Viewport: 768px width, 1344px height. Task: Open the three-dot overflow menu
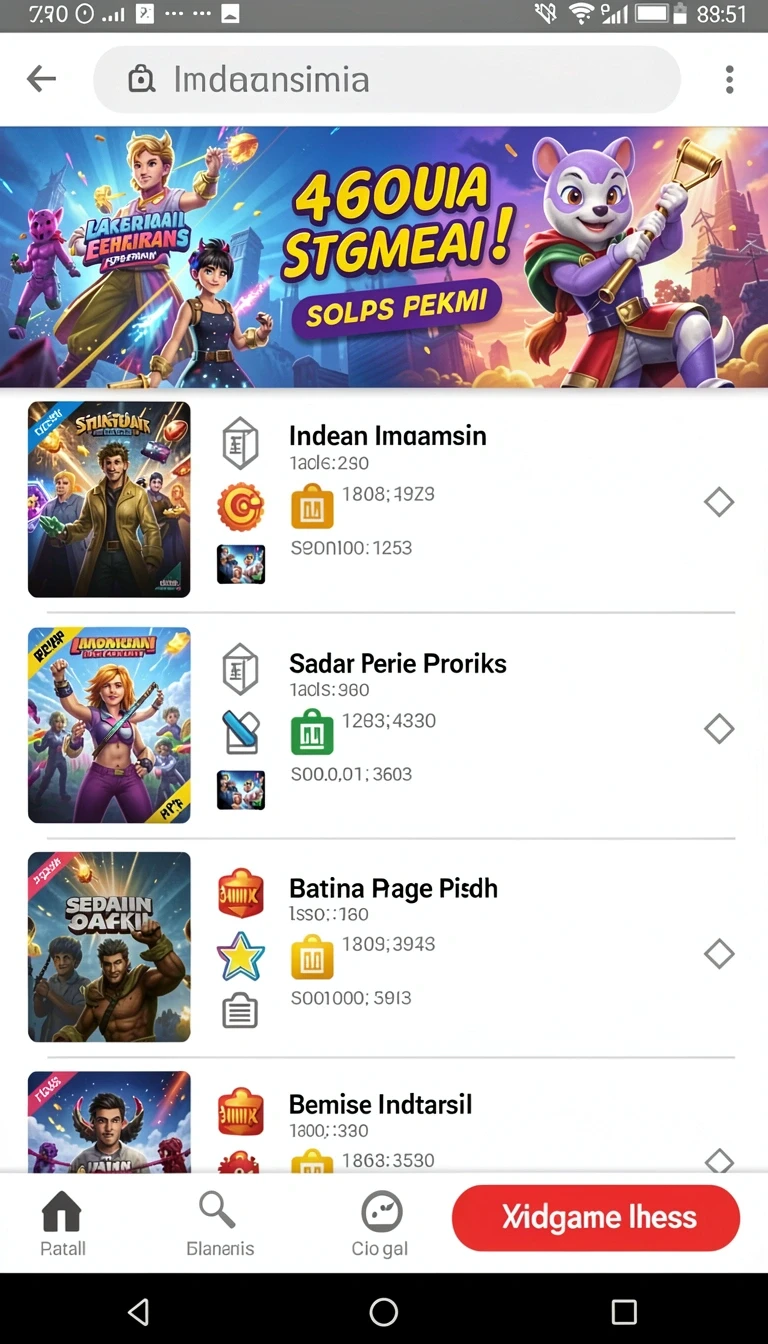point(729,79)
